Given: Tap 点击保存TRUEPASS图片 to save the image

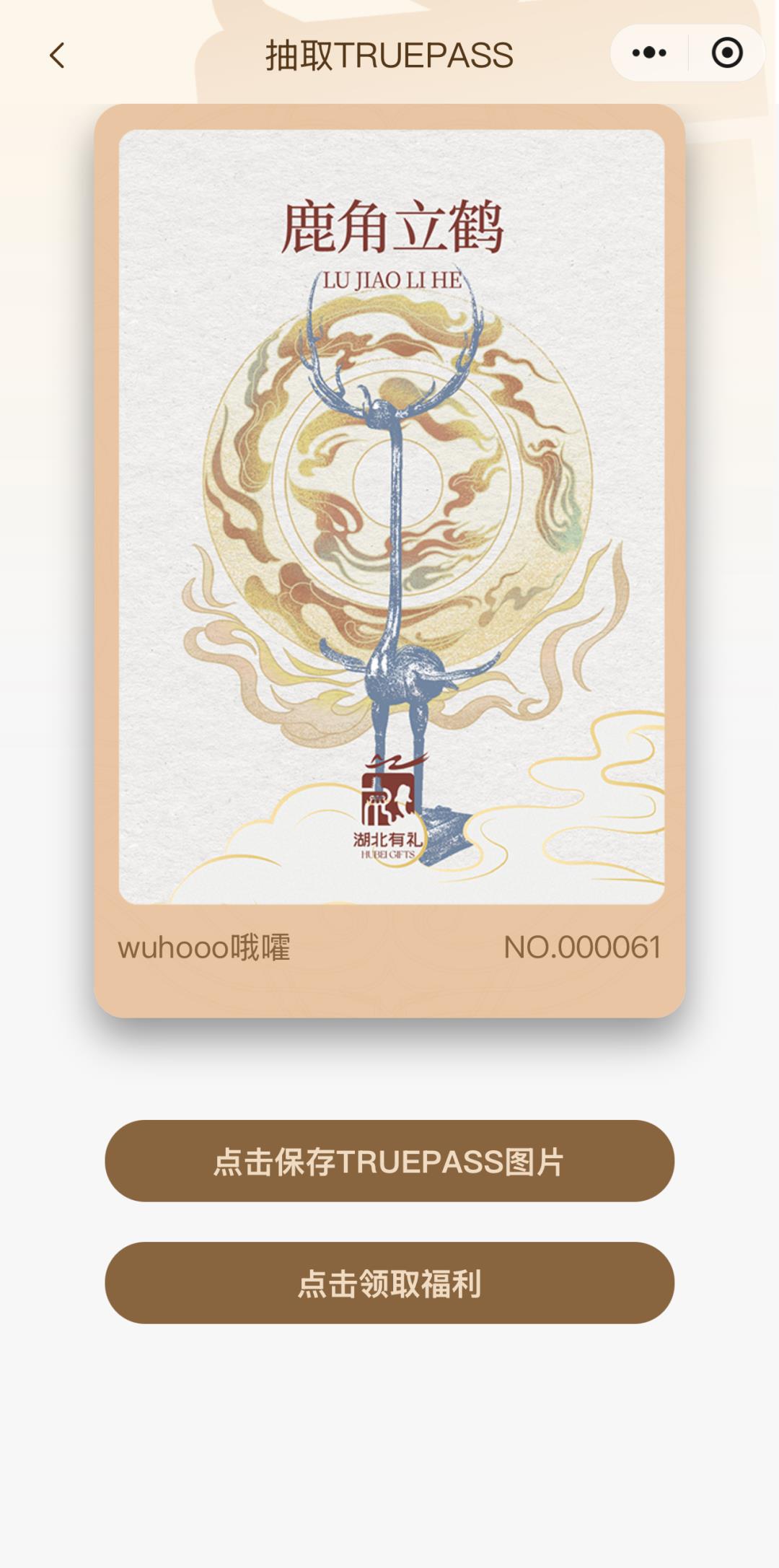Looking at the screenshot, I should pos(389,1161).
